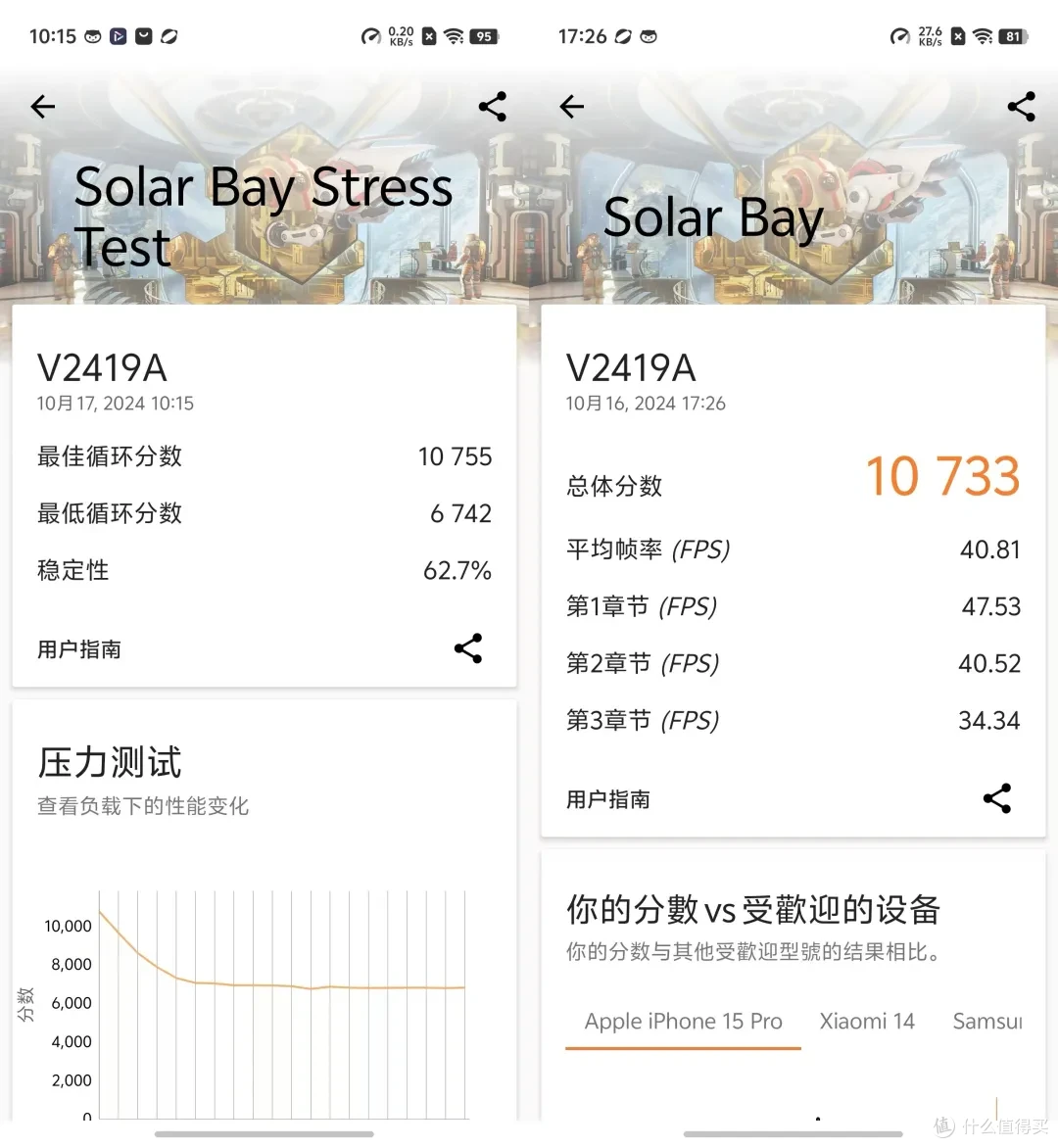Tap the share icon next to right 用户指南 label
The image size is (1058, 1148).
click(x=997, y=798)
